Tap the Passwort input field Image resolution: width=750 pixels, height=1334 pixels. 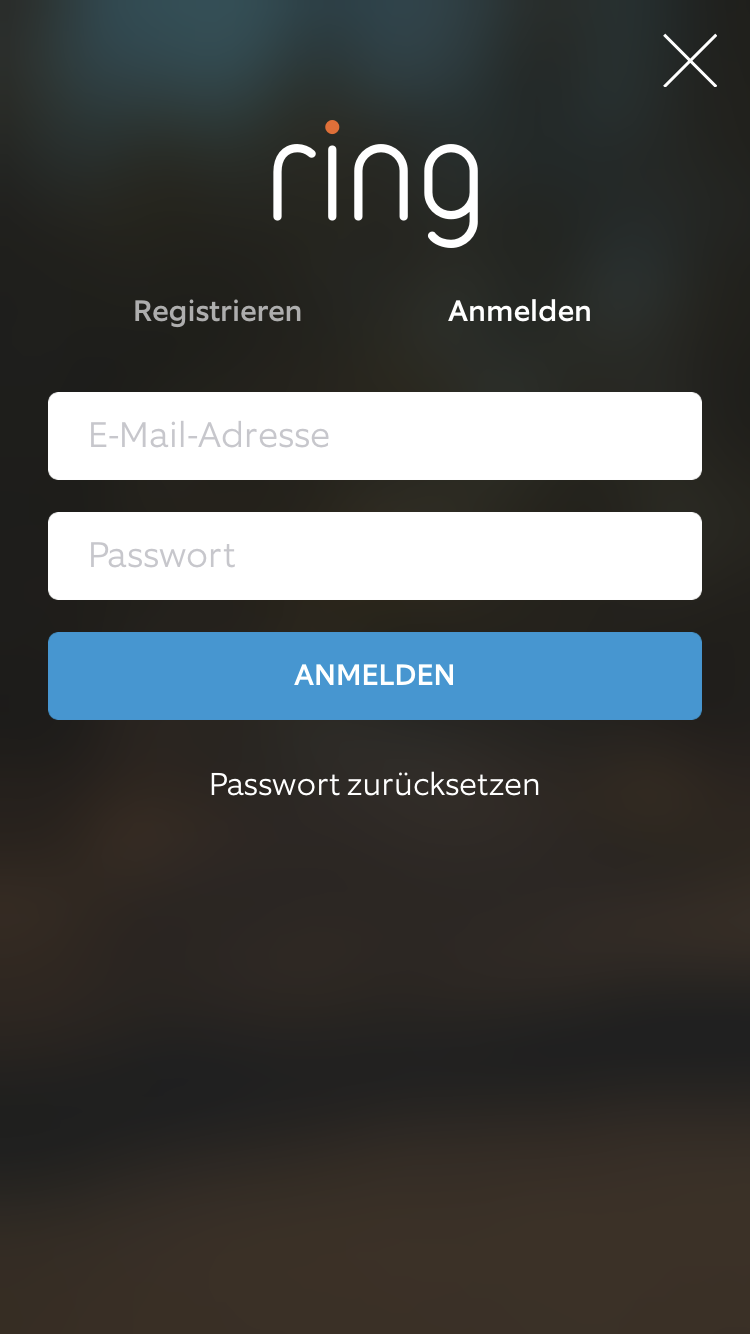[x=375, y=556]
